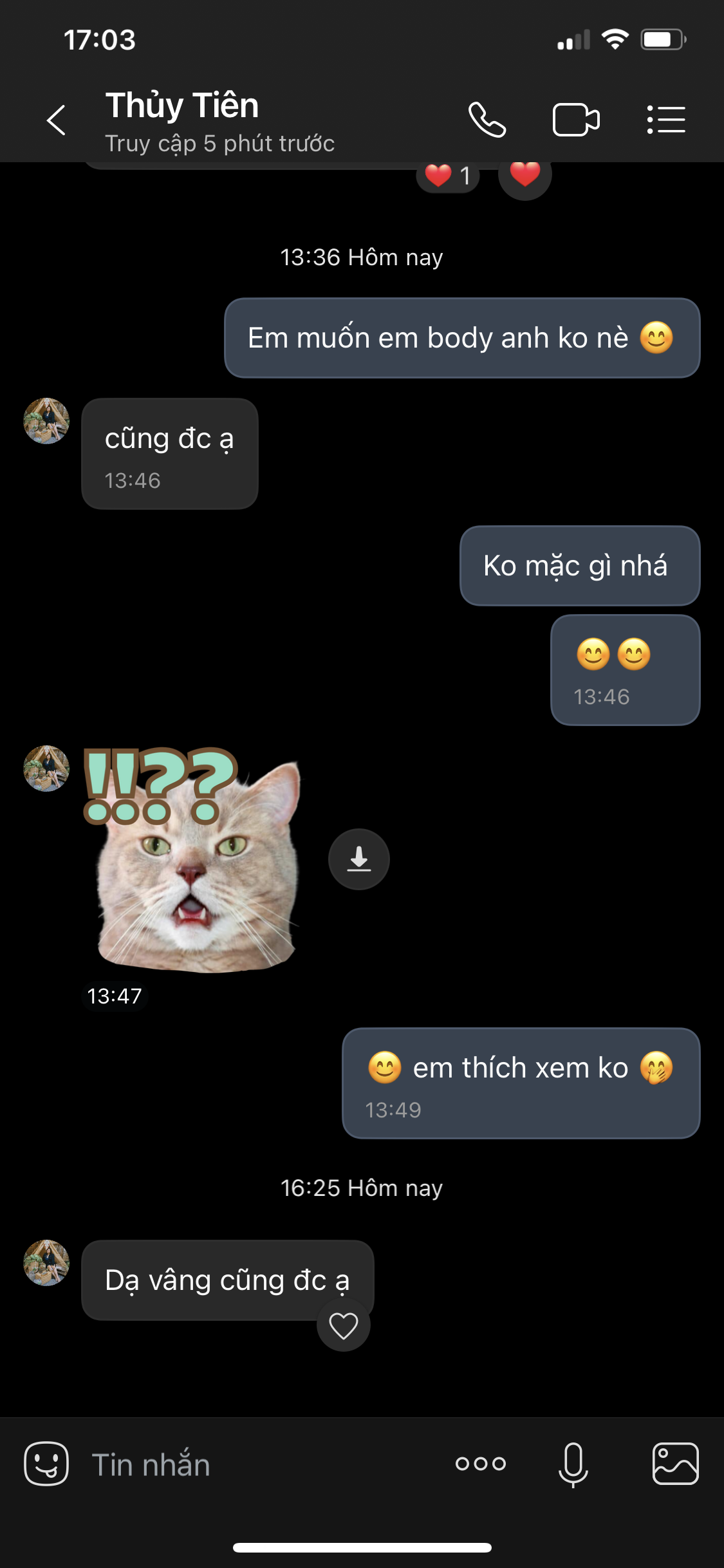Image resolution: width=724 pixels, height=1568 pixels.
Task: Open the sticker and emoji picker
Action: coord(46,1464)
